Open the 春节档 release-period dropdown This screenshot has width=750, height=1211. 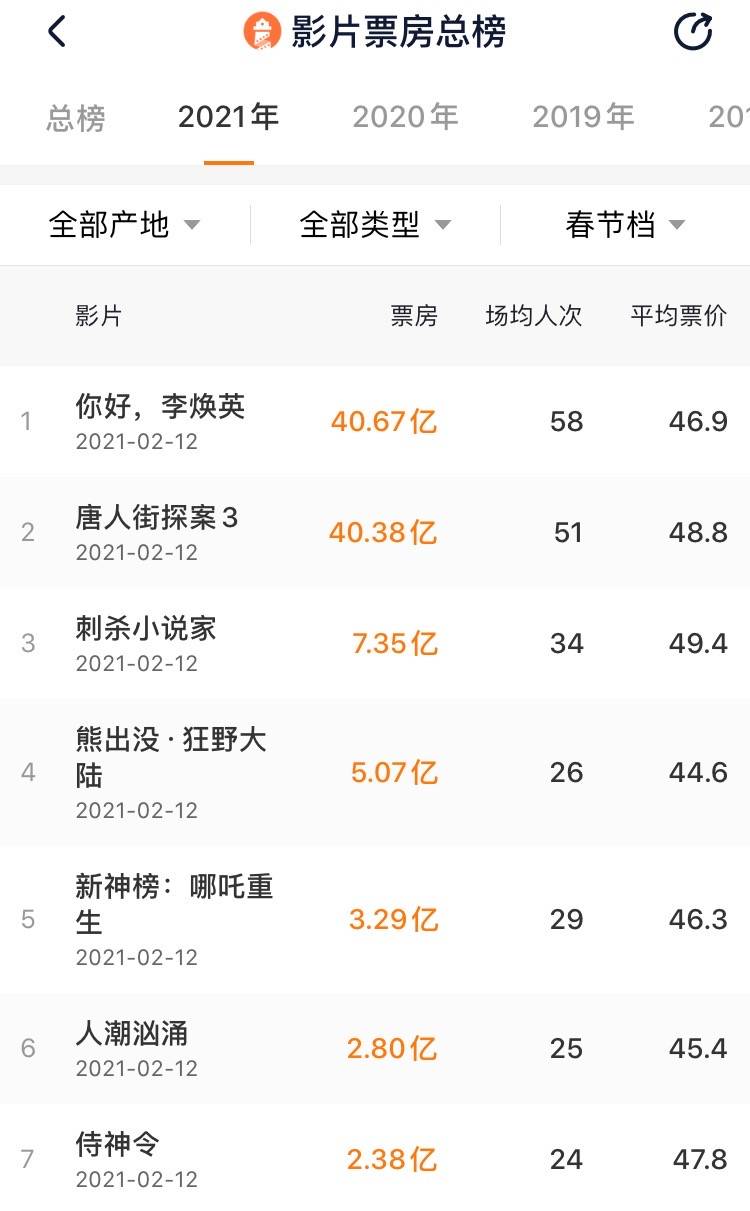625,225
